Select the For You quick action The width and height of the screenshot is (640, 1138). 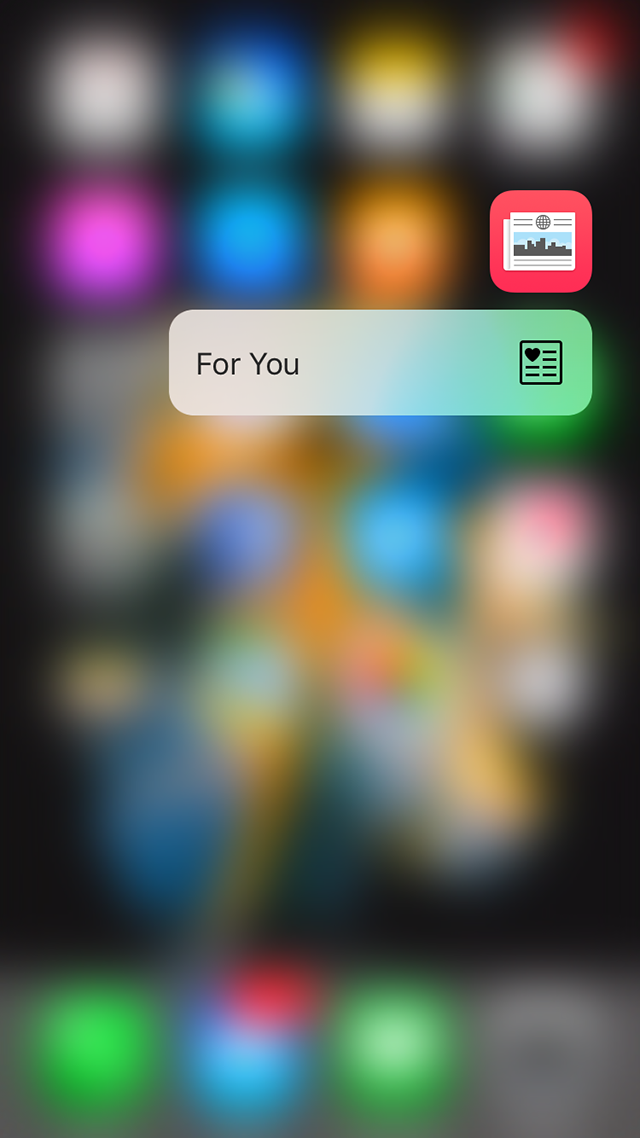380,363
